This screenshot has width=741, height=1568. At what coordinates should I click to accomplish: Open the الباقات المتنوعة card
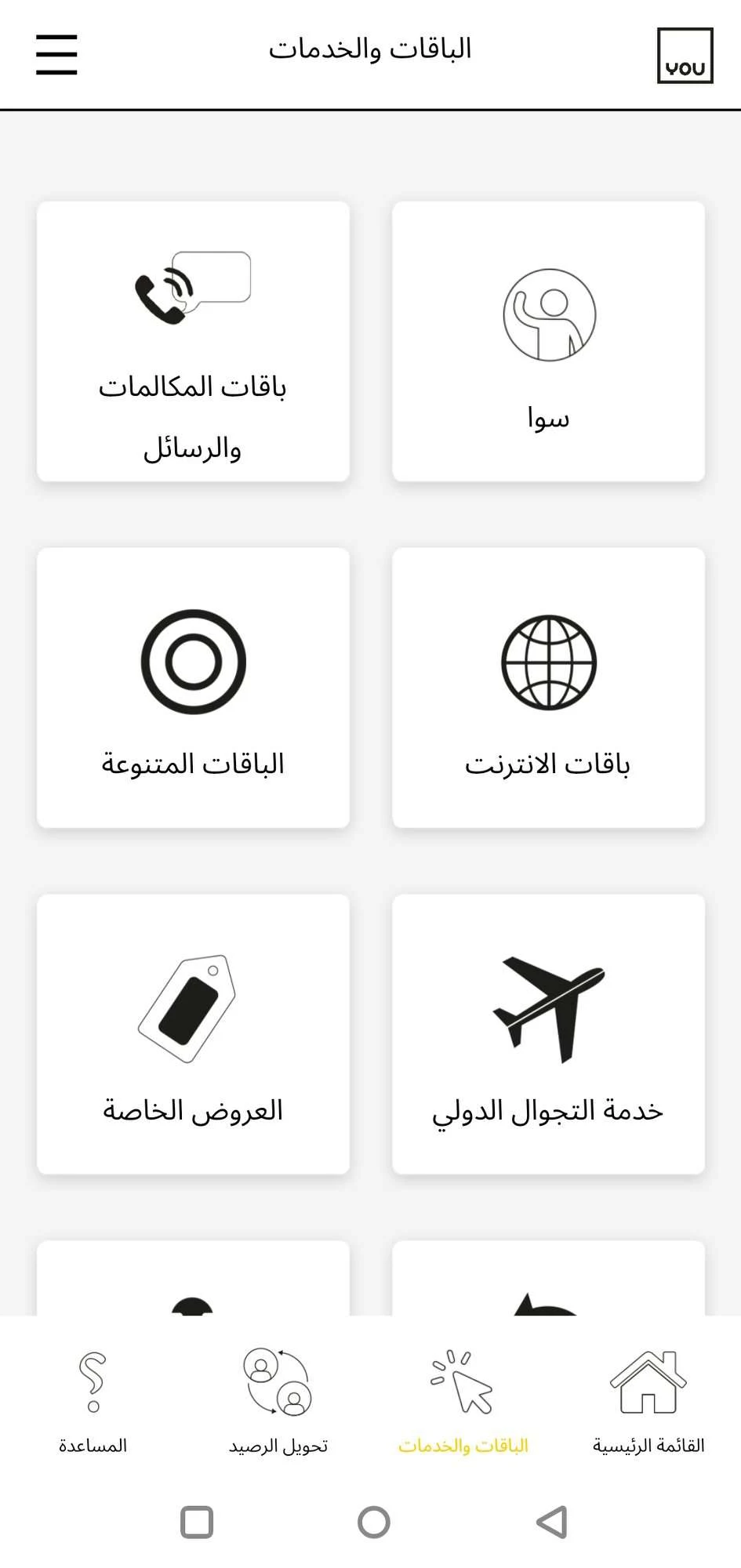[193, 688]
